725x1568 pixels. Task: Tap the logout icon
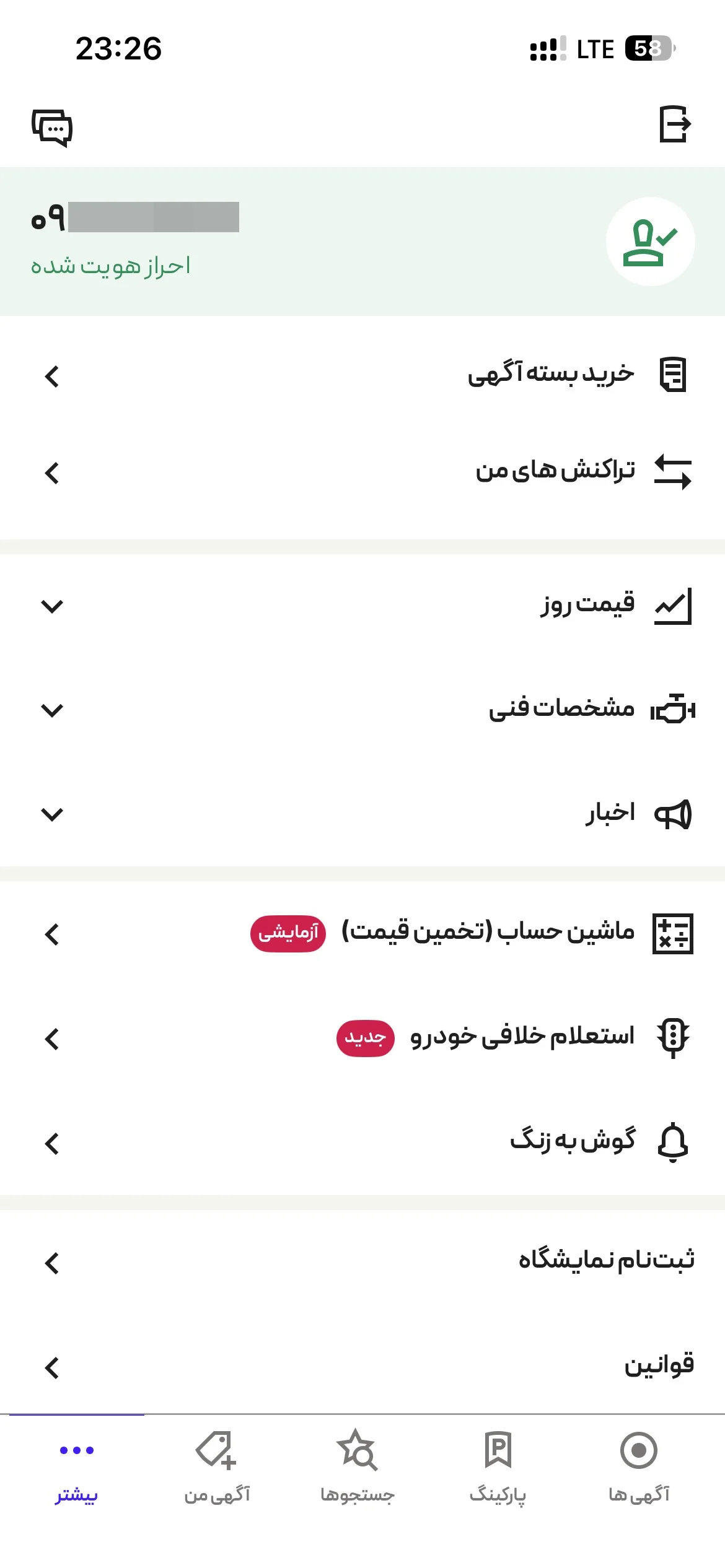[x=674, y=124]
